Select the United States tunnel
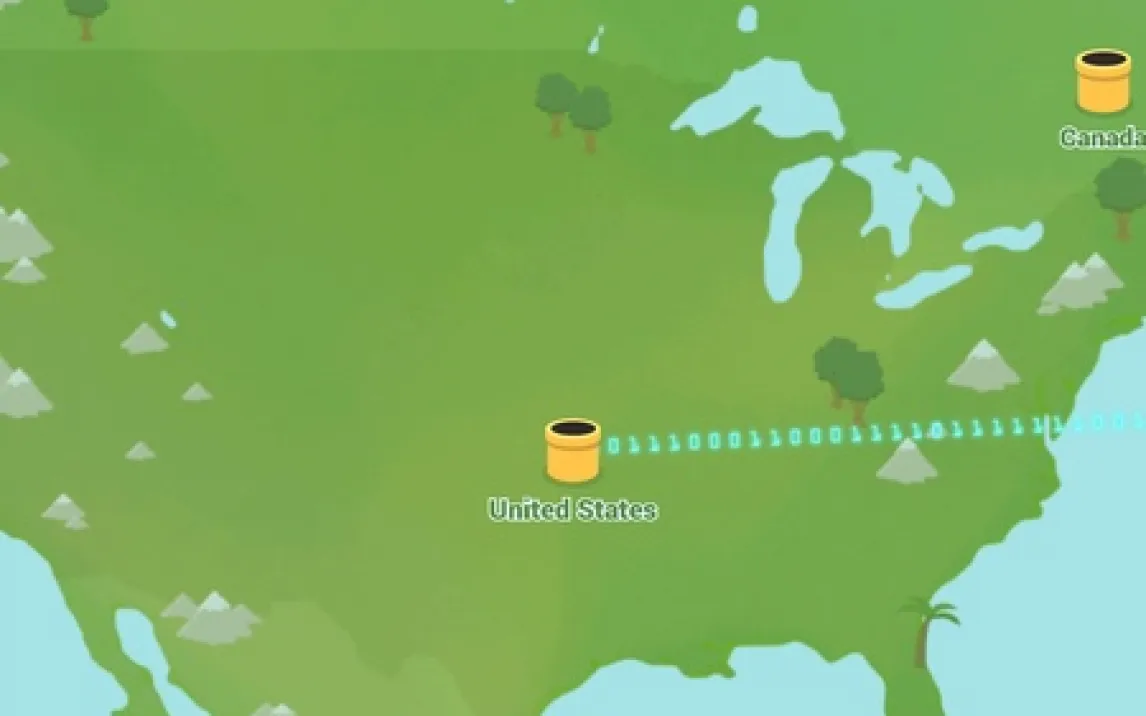This screenshot has width=1146, height=716. coord(573,450)
